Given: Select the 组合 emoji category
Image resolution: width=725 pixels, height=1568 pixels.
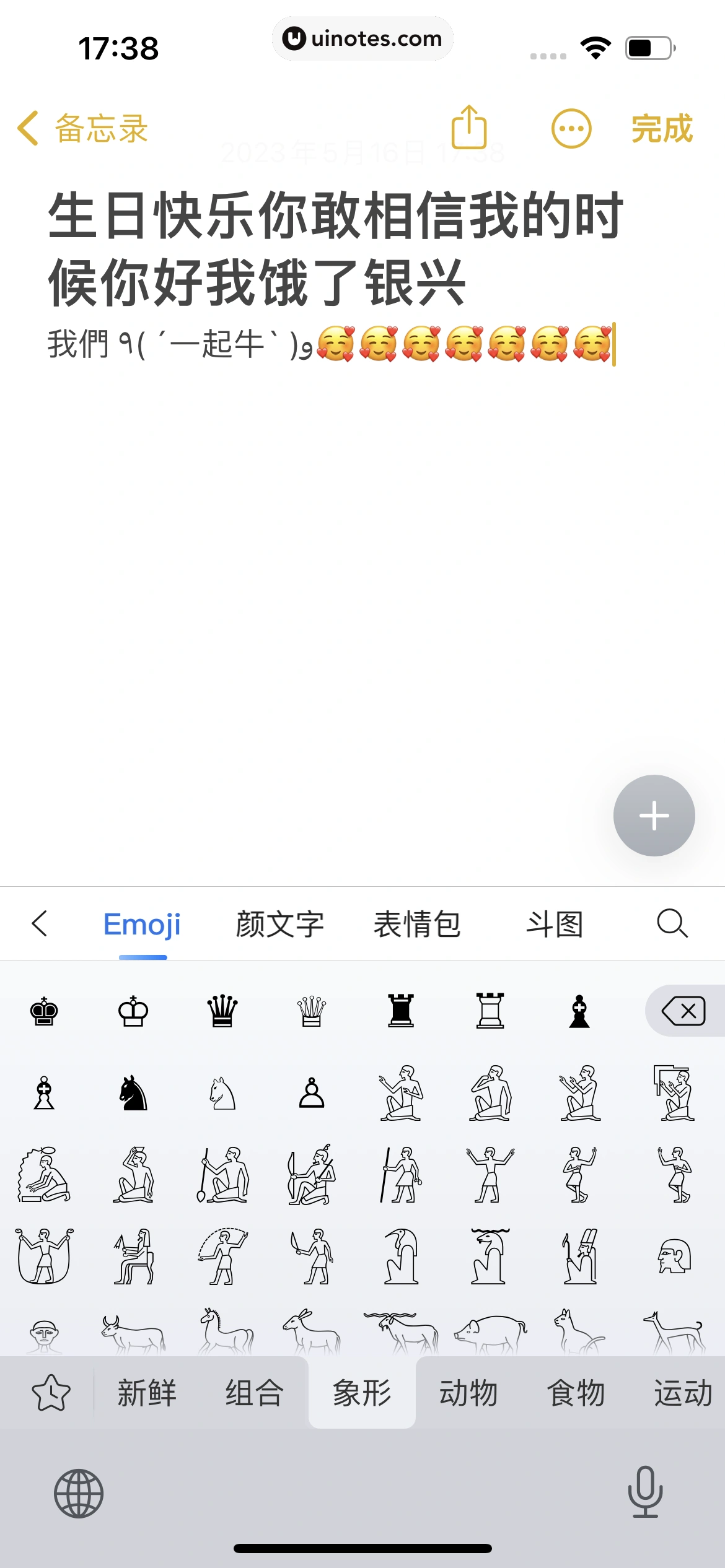Looking at the screenshot, I should [x=254, y=1393].
